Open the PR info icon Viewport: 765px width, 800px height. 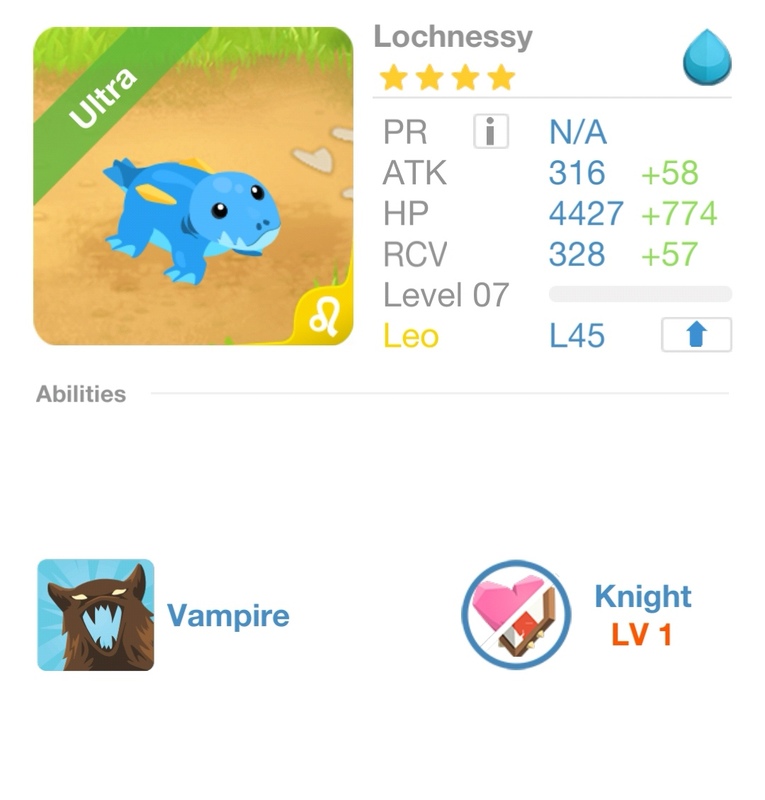pyautogui.click(x=490, y=131)
